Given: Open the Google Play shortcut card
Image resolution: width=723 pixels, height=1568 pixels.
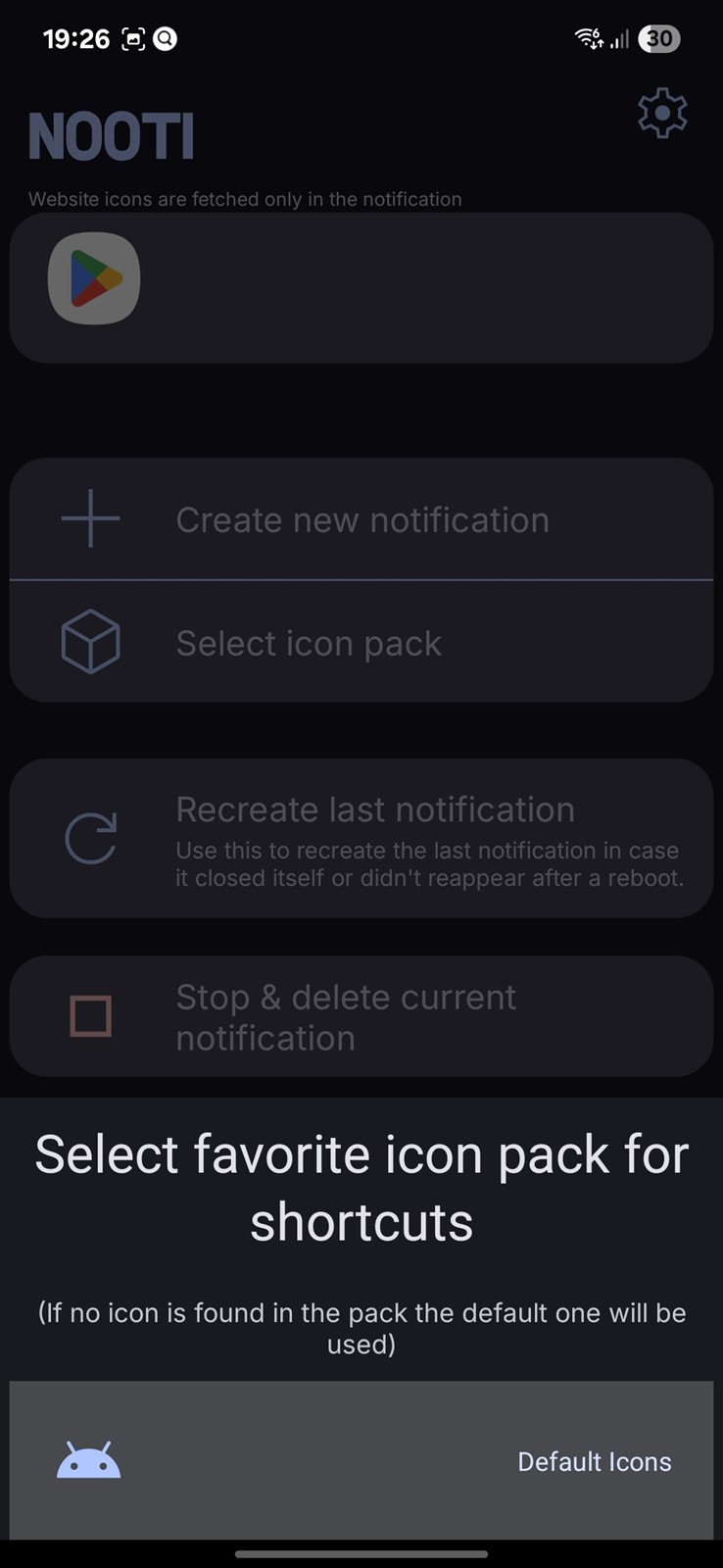Looking at the screenshot, I should [x=361, y=288].
